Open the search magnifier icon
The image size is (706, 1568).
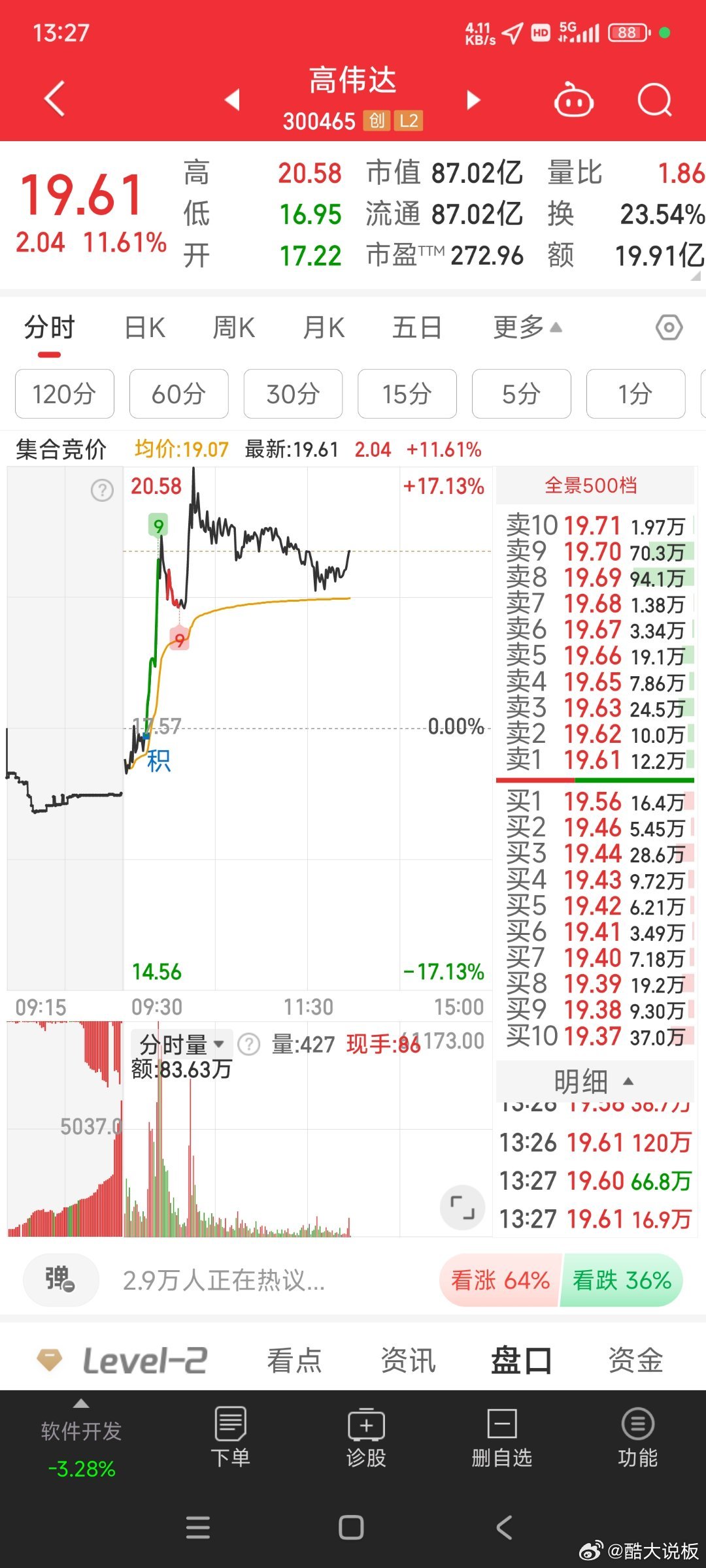click(x=654, y=100)
